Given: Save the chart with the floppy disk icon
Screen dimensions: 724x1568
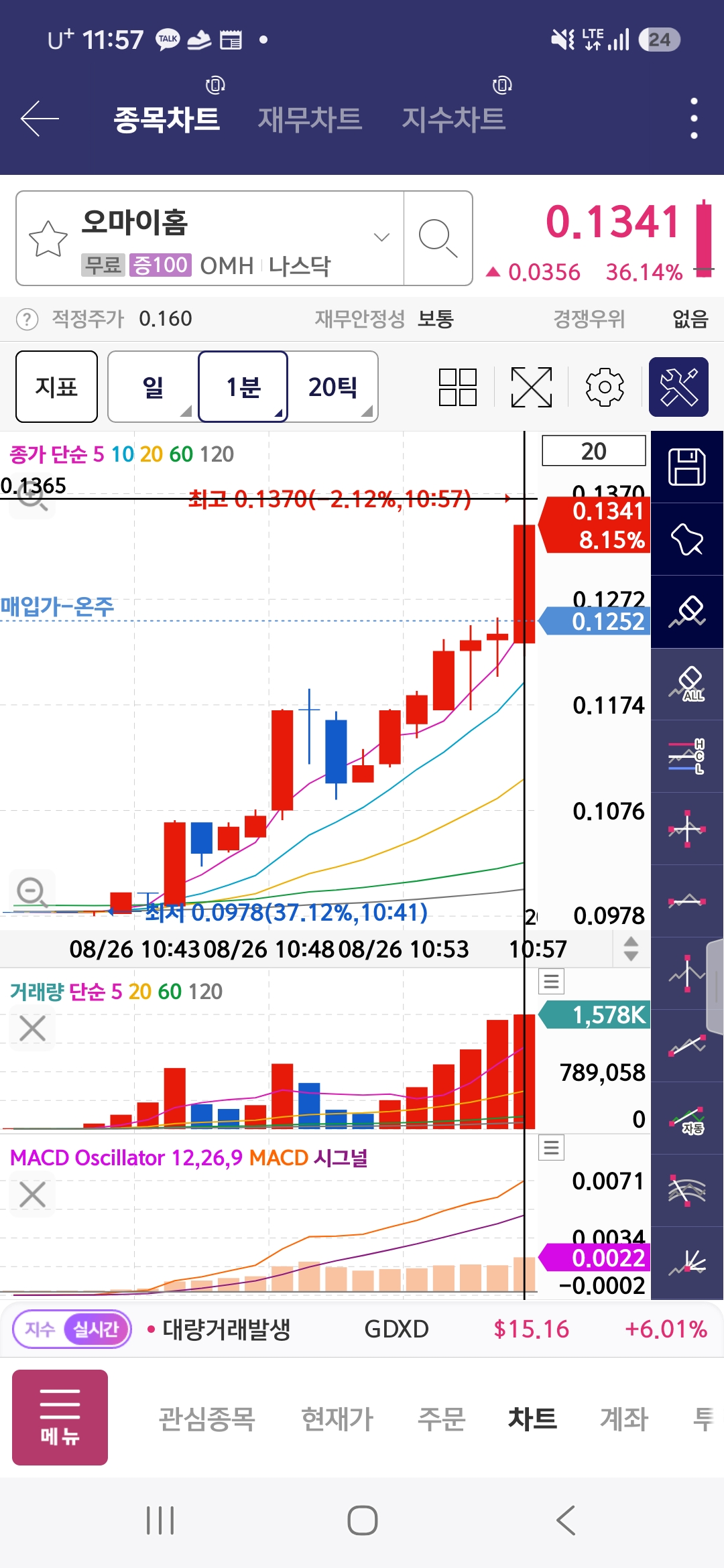Looking at the screenshot, I should tap(687, 467).
